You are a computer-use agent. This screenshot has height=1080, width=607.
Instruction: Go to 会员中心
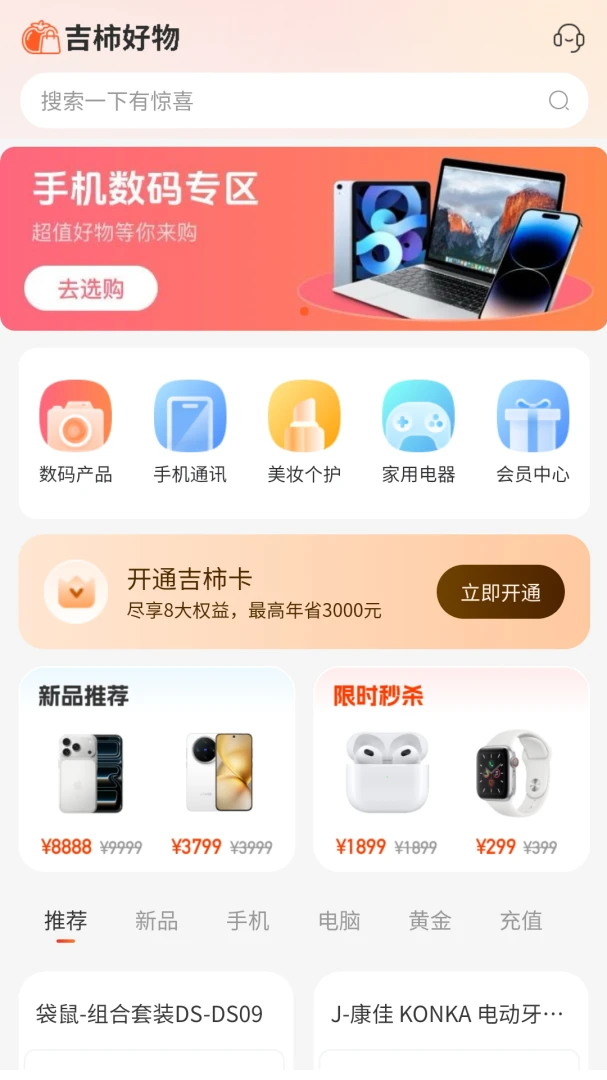click(533, 432)
